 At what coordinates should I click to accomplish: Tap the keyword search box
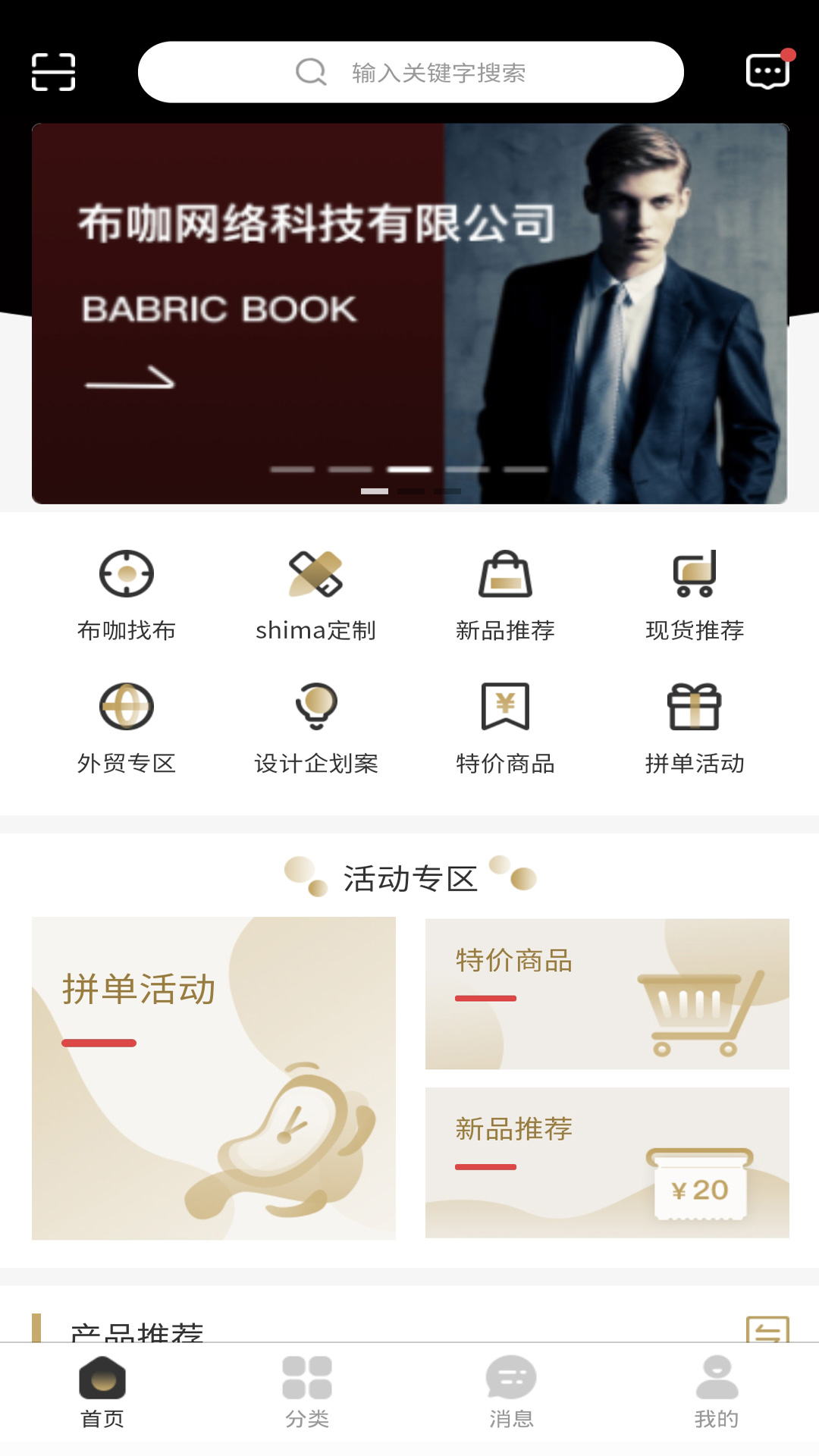point(410,72)
